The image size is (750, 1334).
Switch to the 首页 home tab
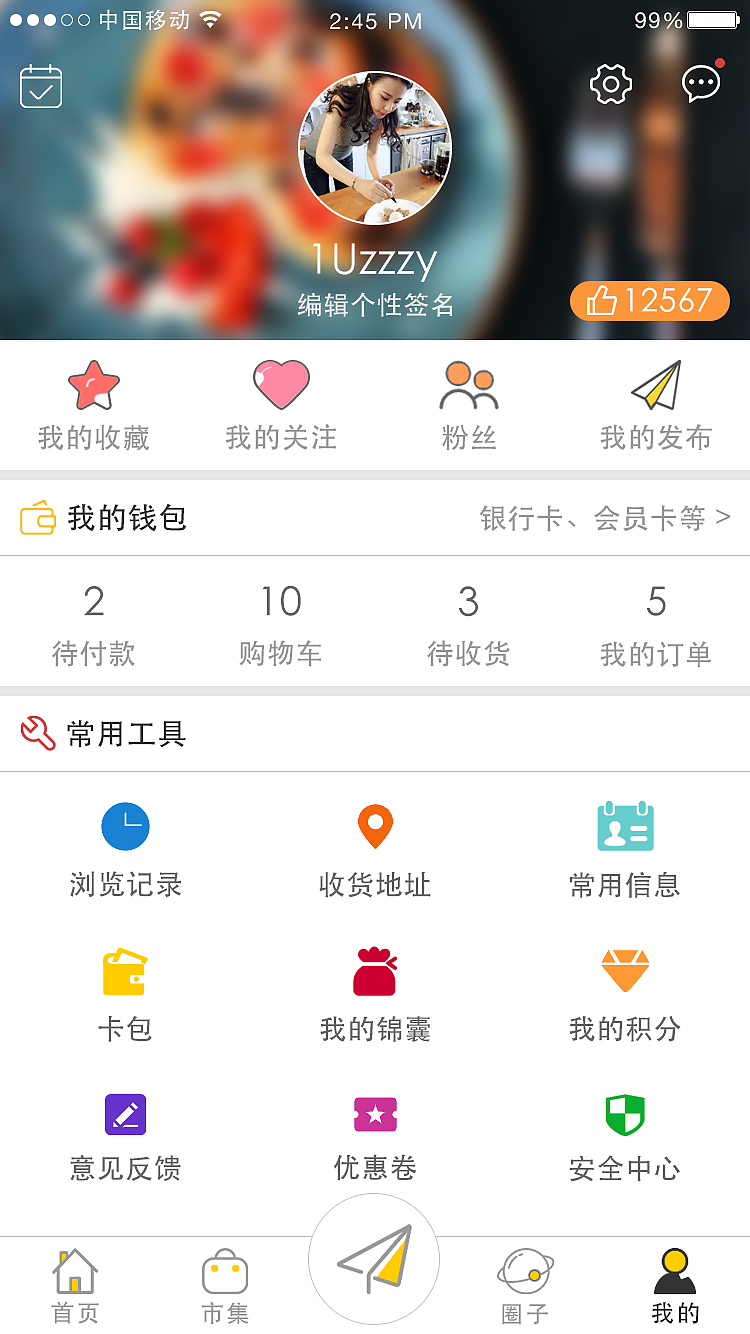coord(75,1285)
